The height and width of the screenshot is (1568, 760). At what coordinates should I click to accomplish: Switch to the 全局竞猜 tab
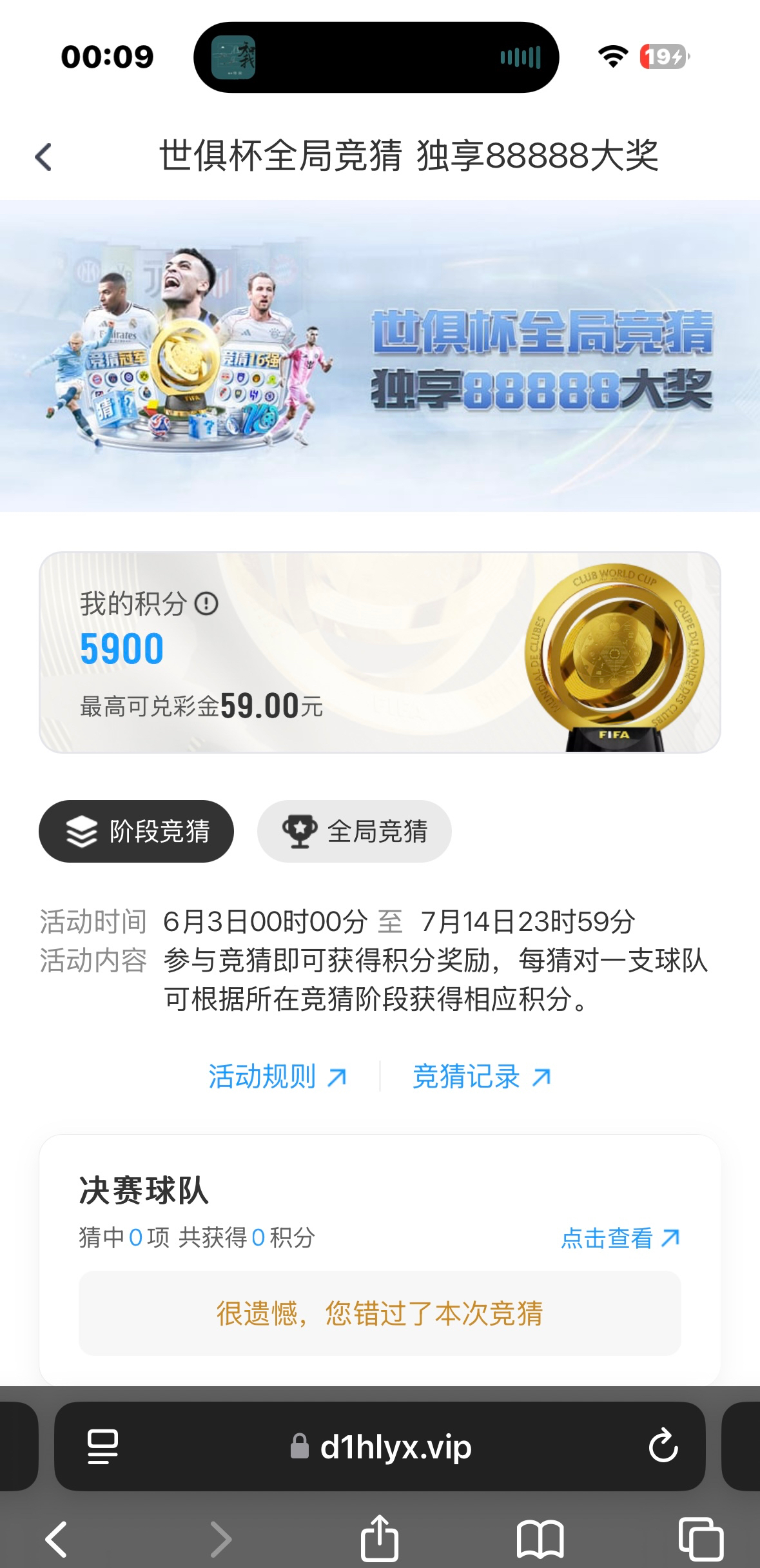tap(355, 831)
